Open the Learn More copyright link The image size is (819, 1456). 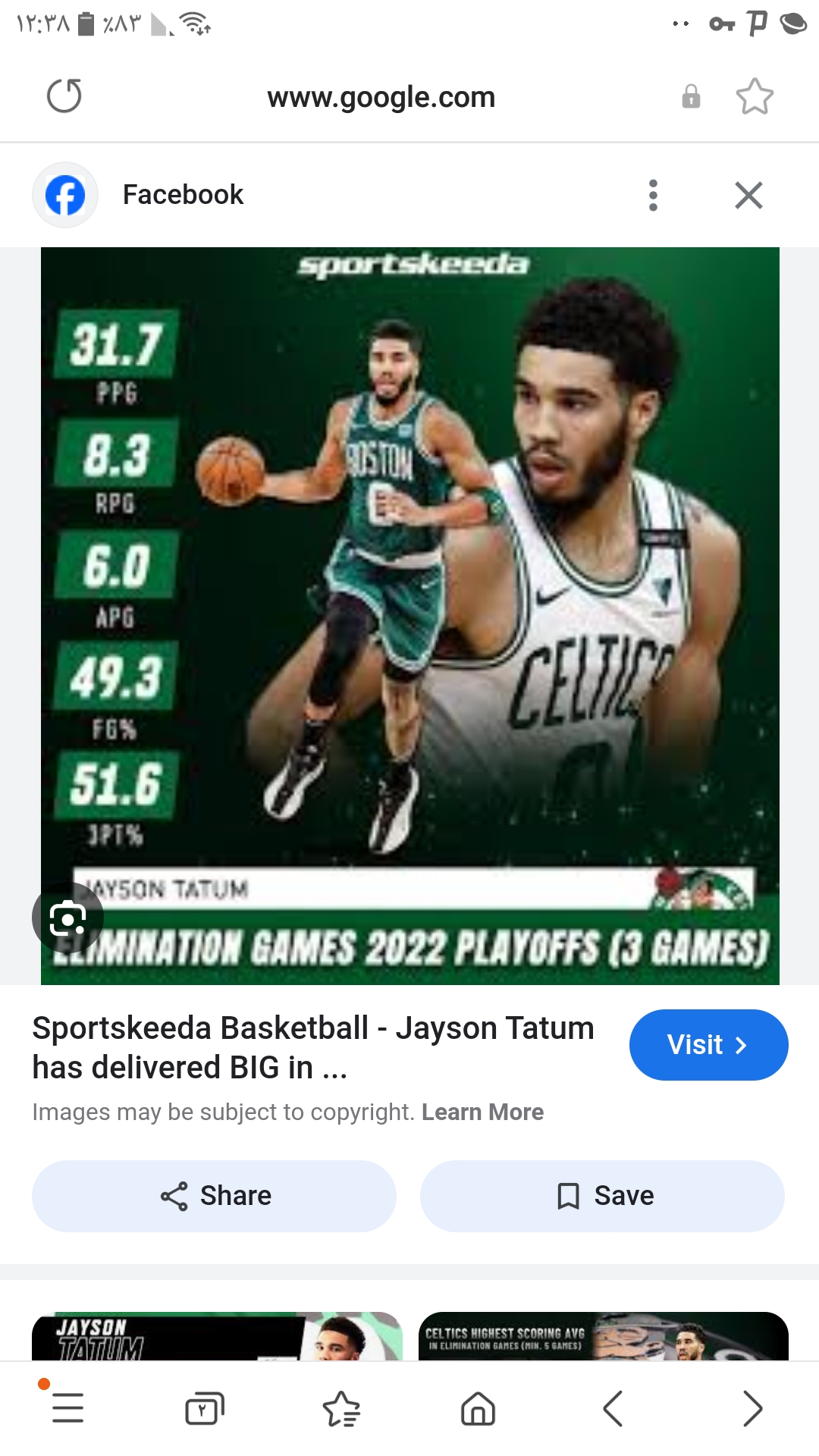(482, 1112)
